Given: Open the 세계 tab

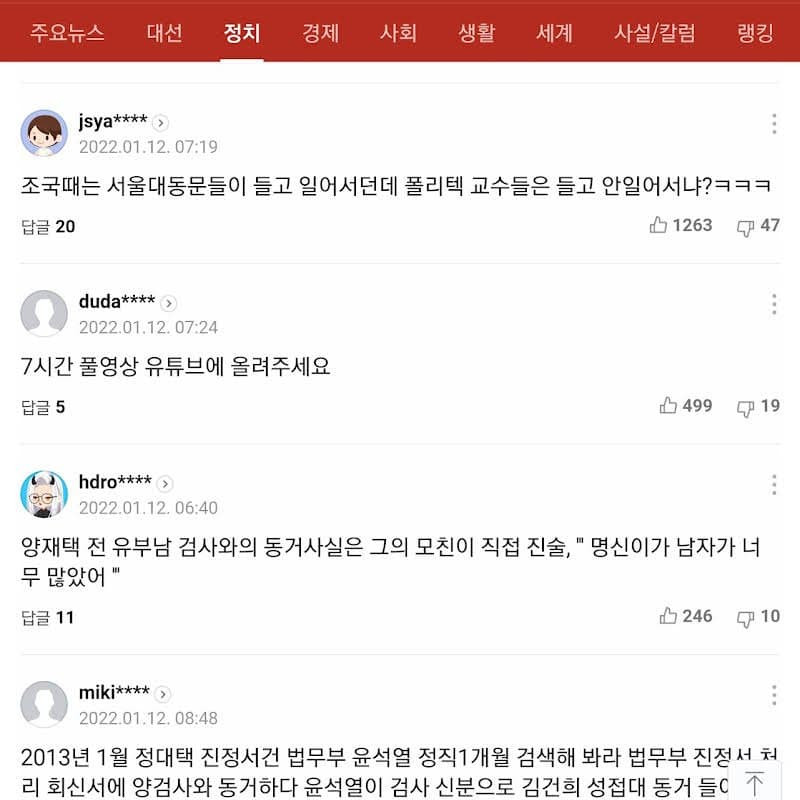Looking at the screenshot, I should pos(554,32).
